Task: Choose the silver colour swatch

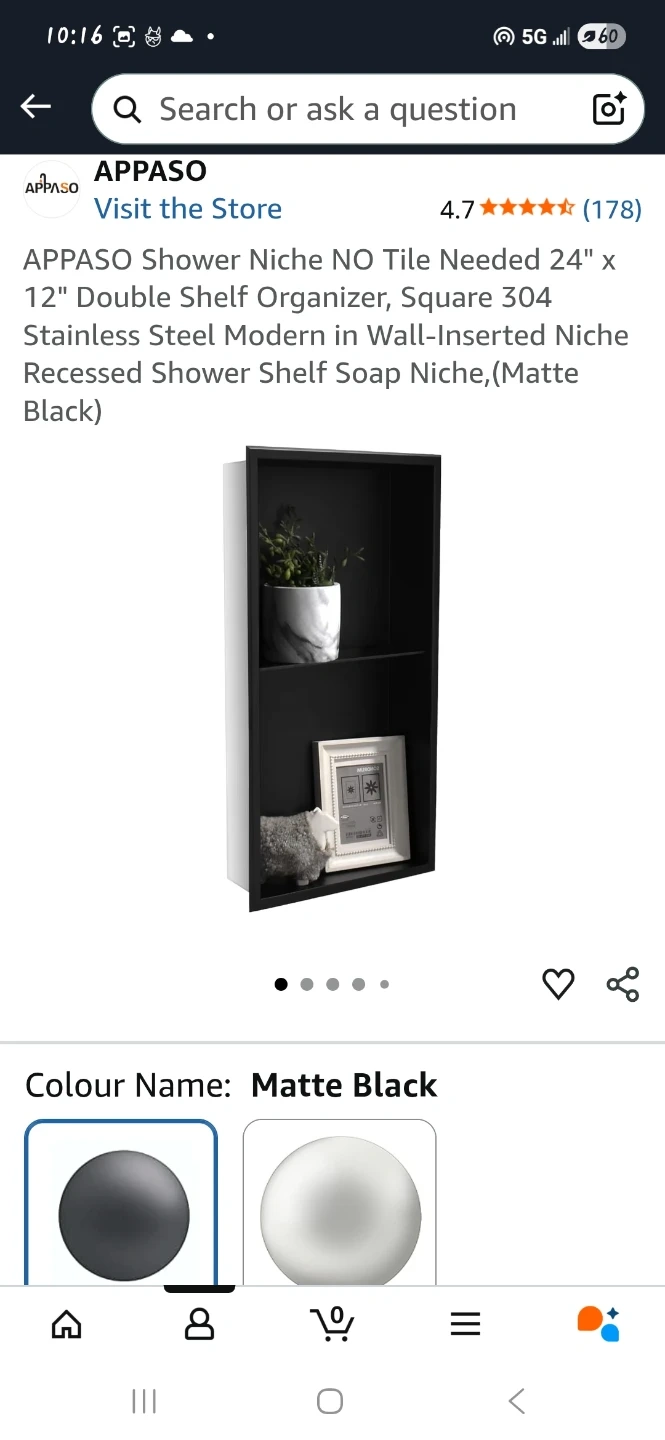Action: [339, 1203]
